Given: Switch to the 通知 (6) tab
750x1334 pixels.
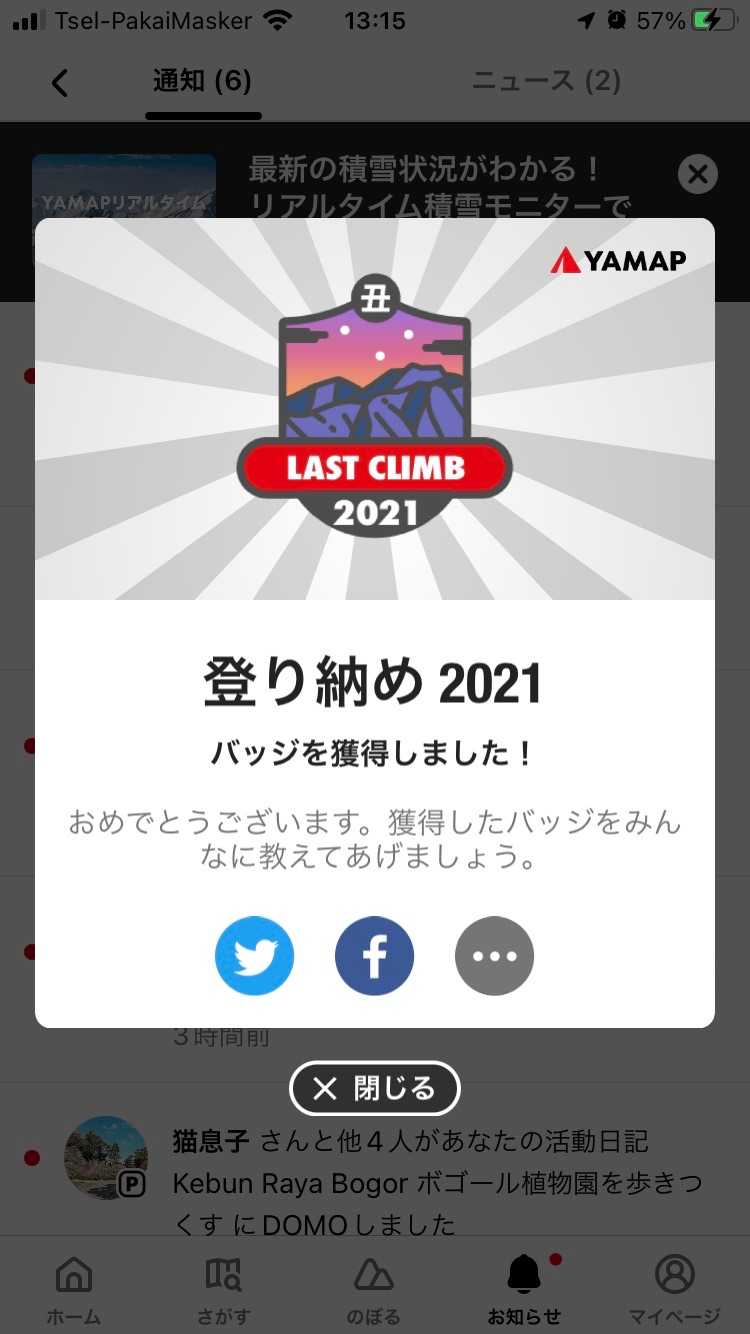Looking at the screenshot, I should (x=202, y=82).
